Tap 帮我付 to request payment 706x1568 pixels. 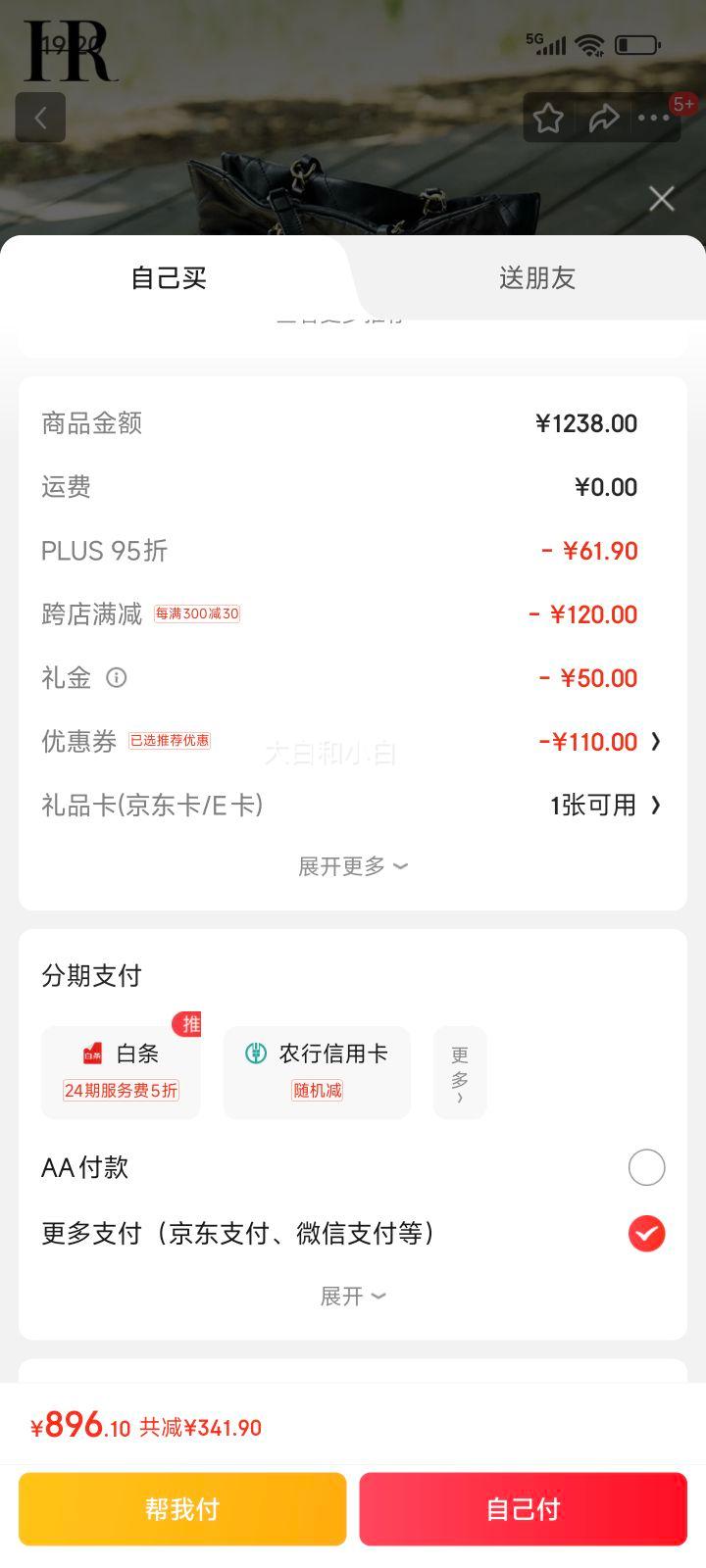click(182, 1508)
